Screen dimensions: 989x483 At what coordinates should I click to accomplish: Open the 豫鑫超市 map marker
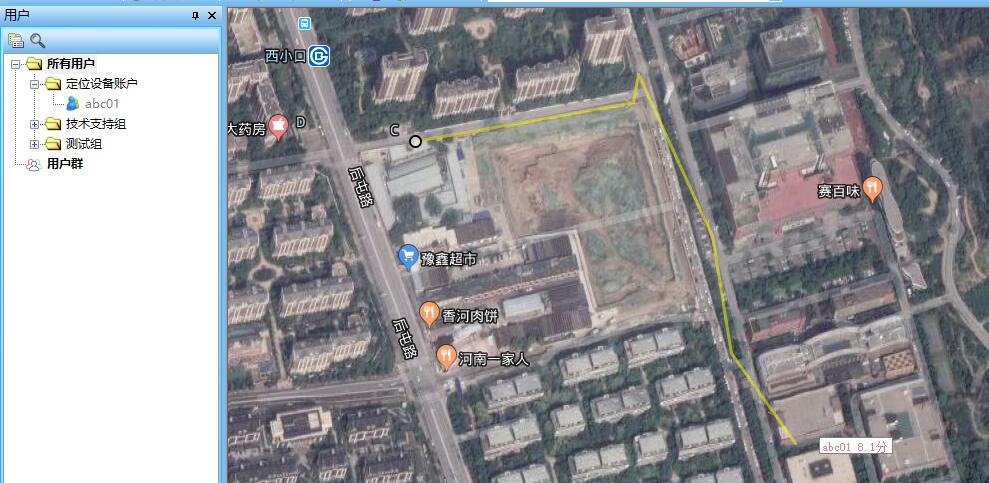click(x=408, y=257)
